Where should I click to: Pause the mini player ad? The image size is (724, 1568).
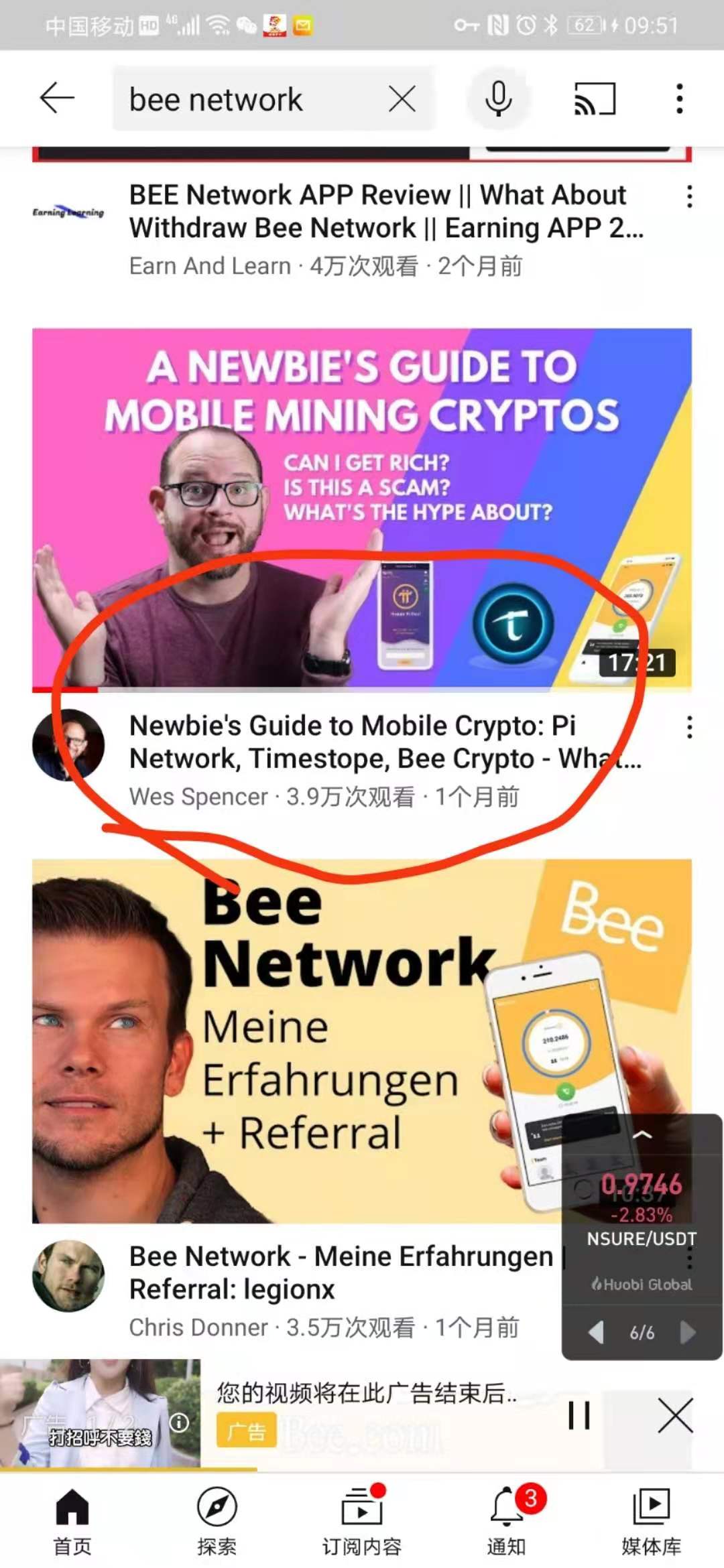tap(579, 1415)
